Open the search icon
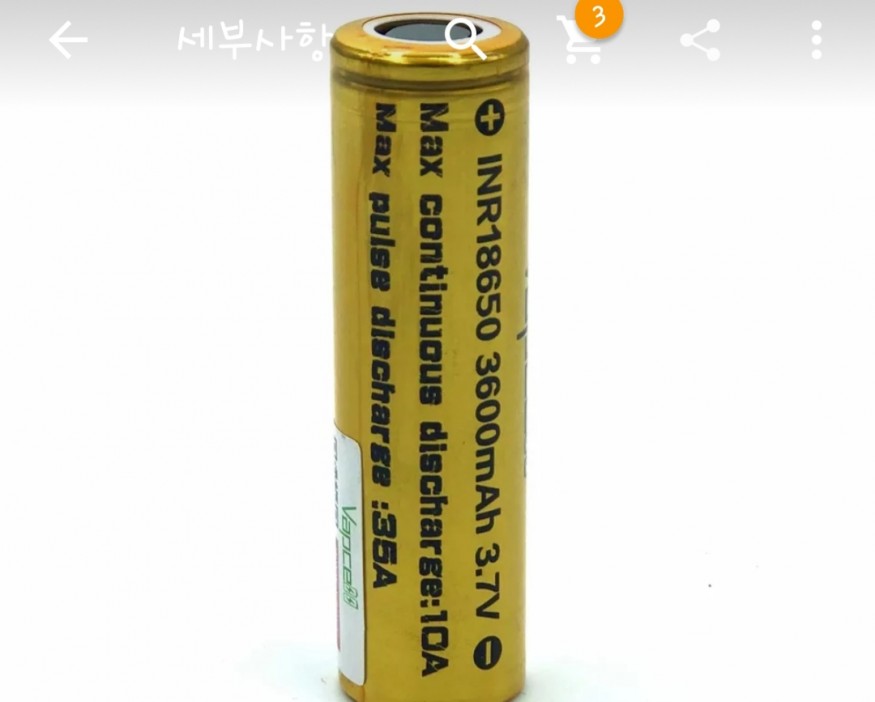Viewport: 875px width, 702px height. 464,40
